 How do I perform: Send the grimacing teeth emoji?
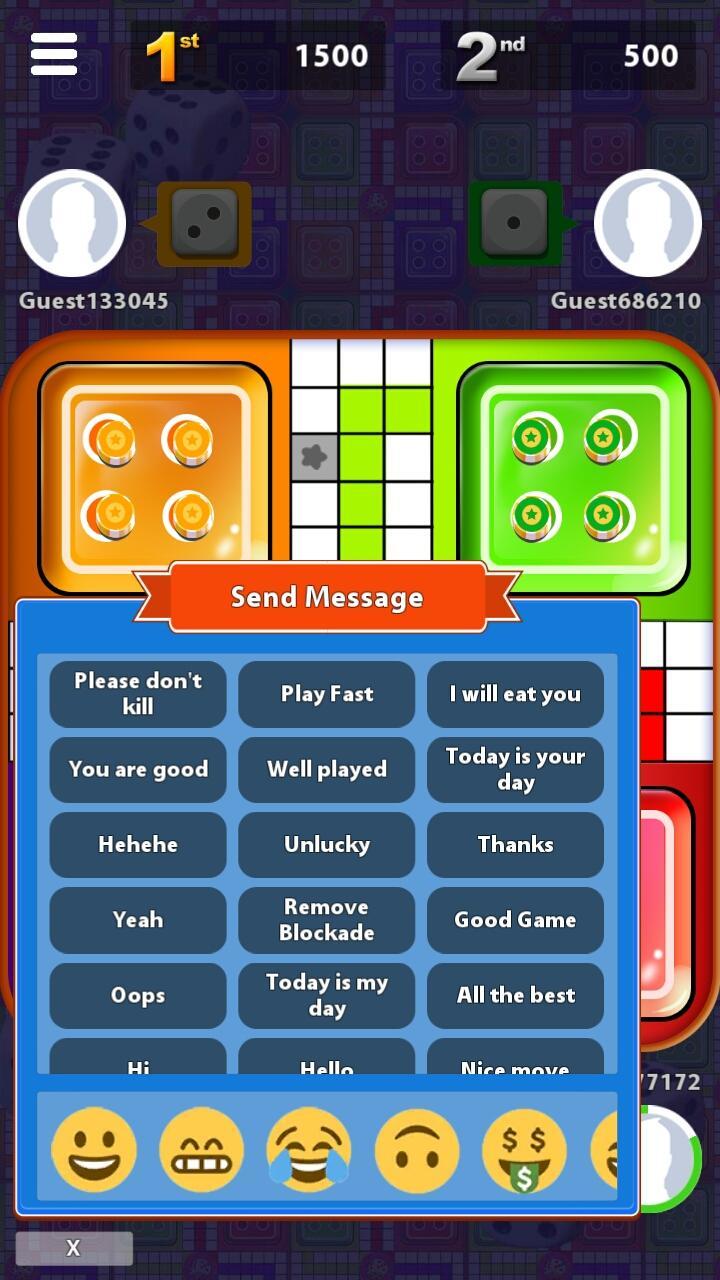click(202, 1150)
